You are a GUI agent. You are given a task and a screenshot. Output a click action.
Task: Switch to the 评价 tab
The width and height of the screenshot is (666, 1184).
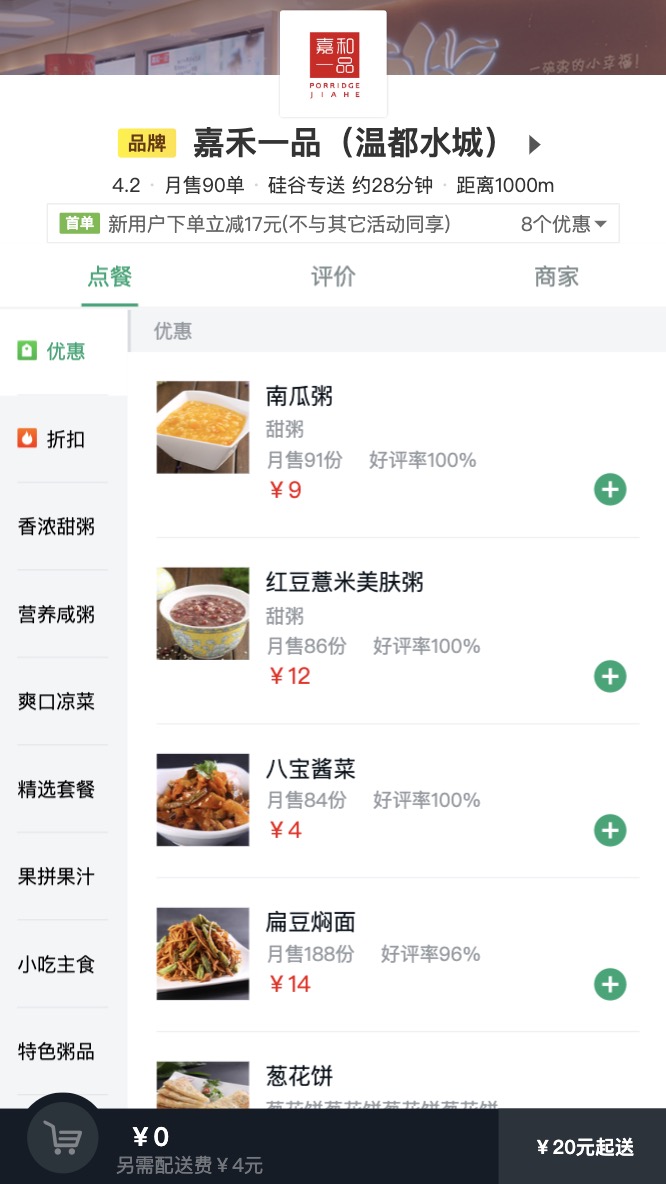[x=333, y=277]
